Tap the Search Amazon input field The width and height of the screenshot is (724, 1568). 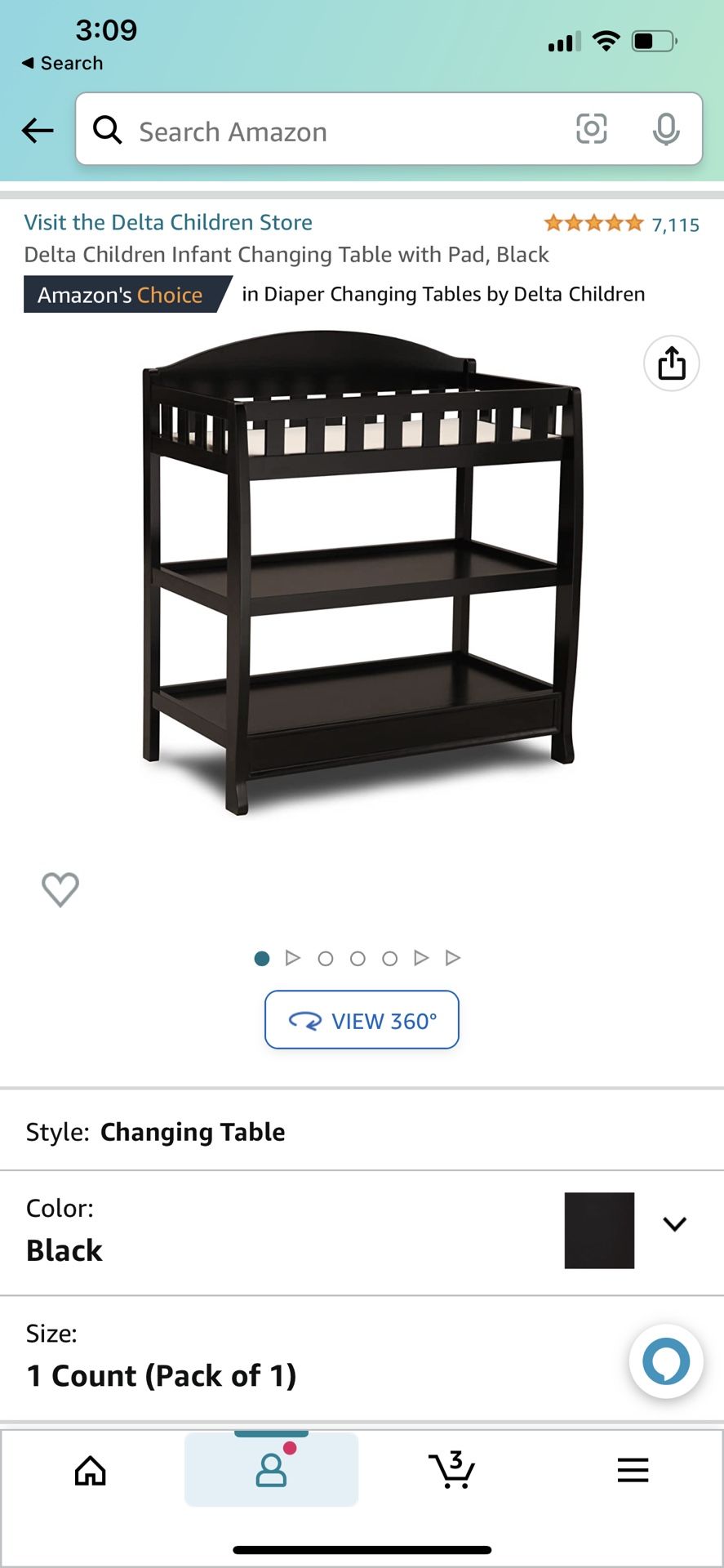tap(326, 131)
